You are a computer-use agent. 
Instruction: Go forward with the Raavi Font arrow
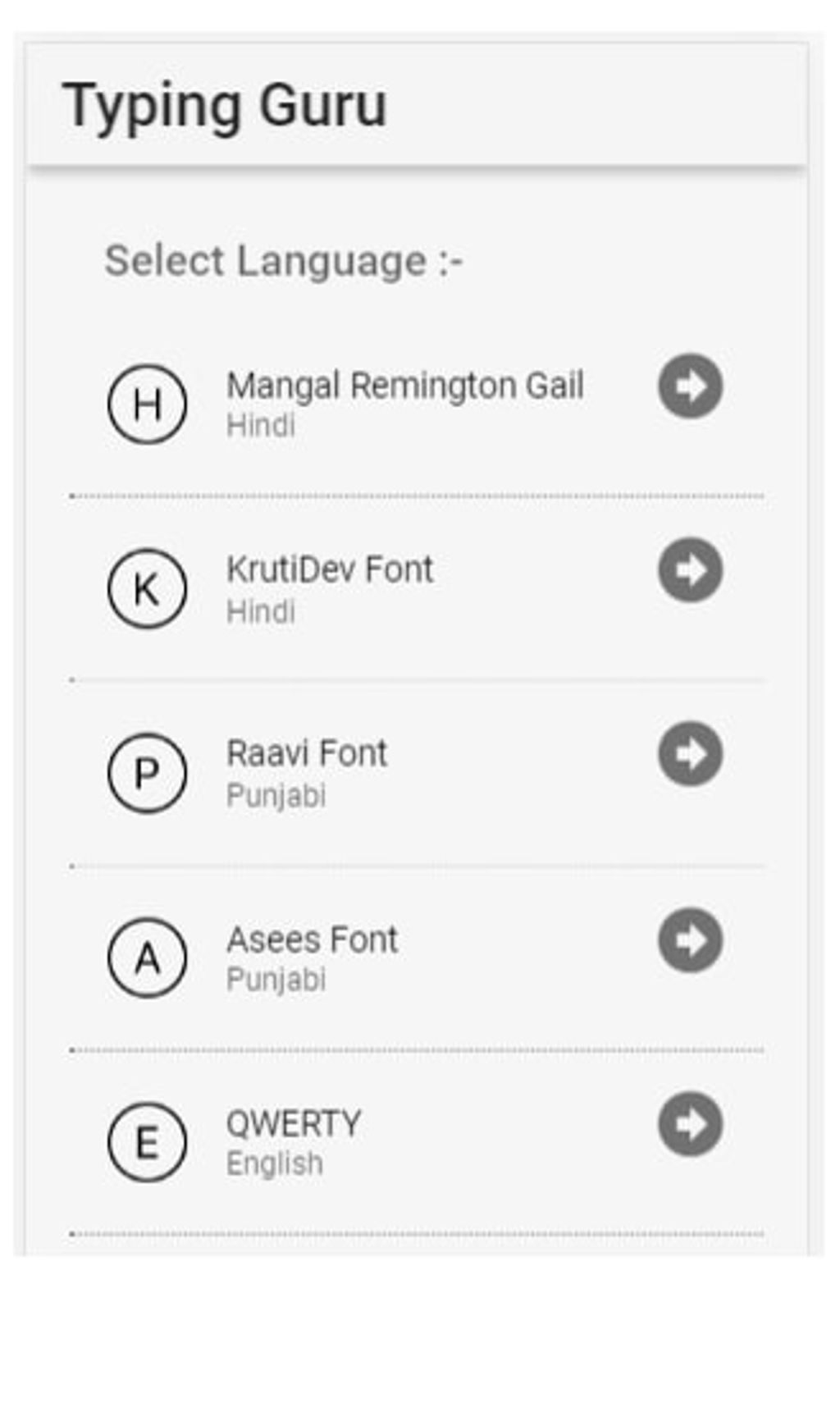[690, 753]
